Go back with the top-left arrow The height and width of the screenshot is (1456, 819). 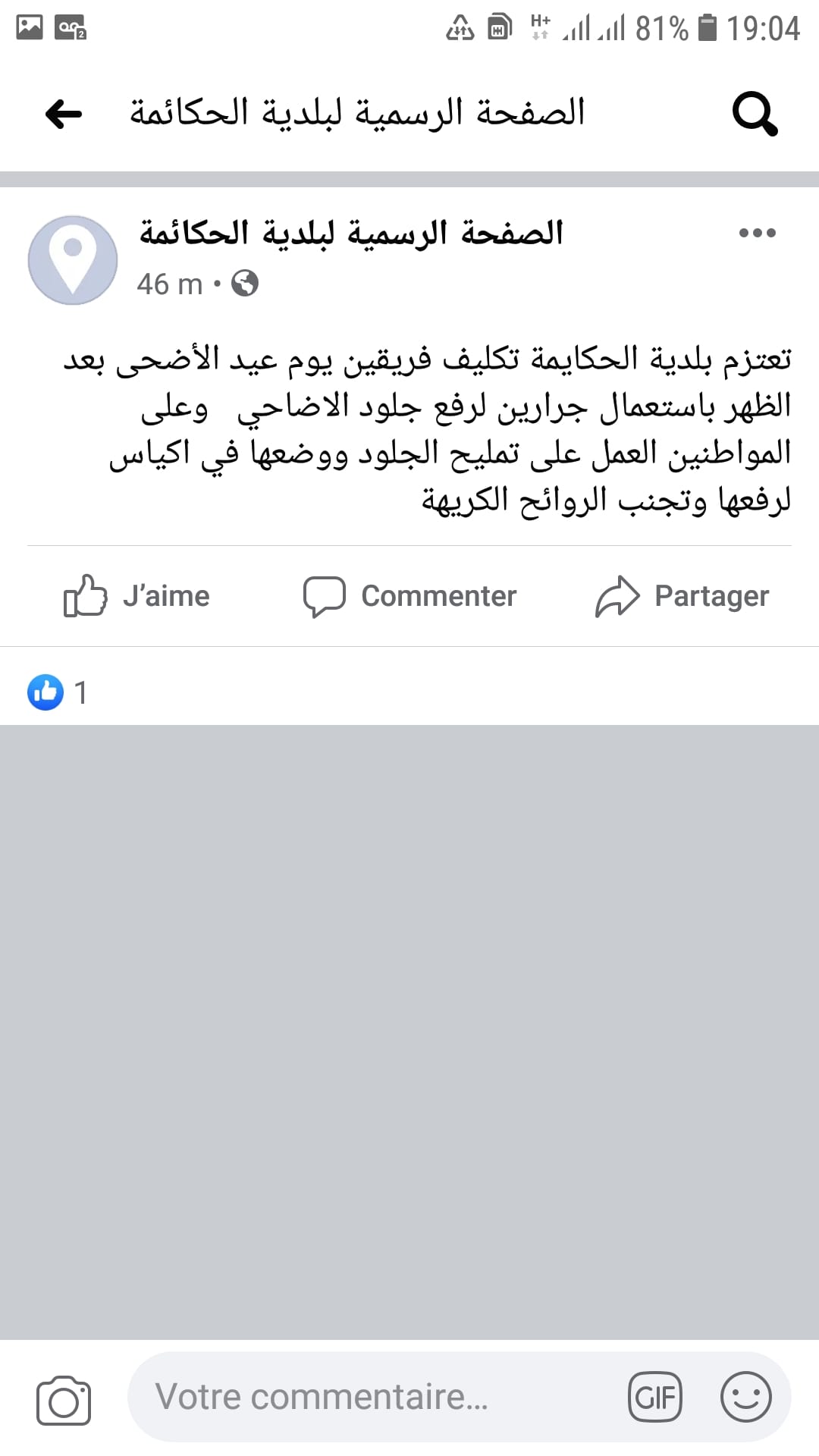(x=64, y=115)
